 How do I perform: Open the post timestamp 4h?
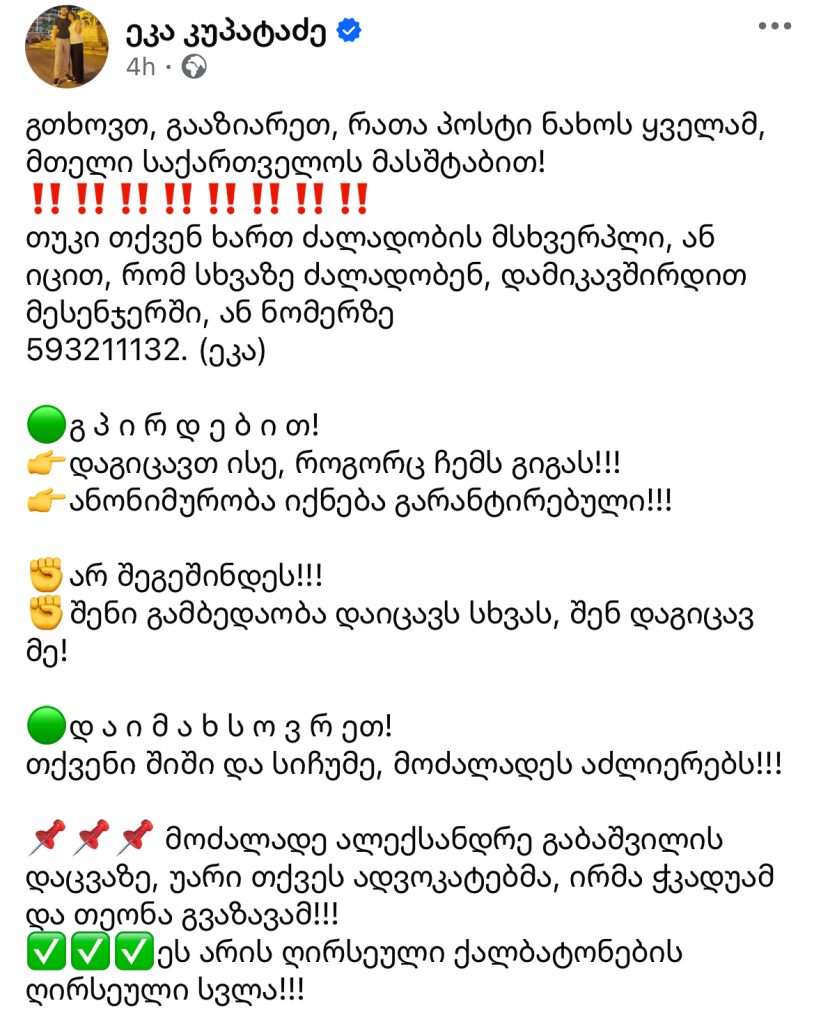click(140, 67)
